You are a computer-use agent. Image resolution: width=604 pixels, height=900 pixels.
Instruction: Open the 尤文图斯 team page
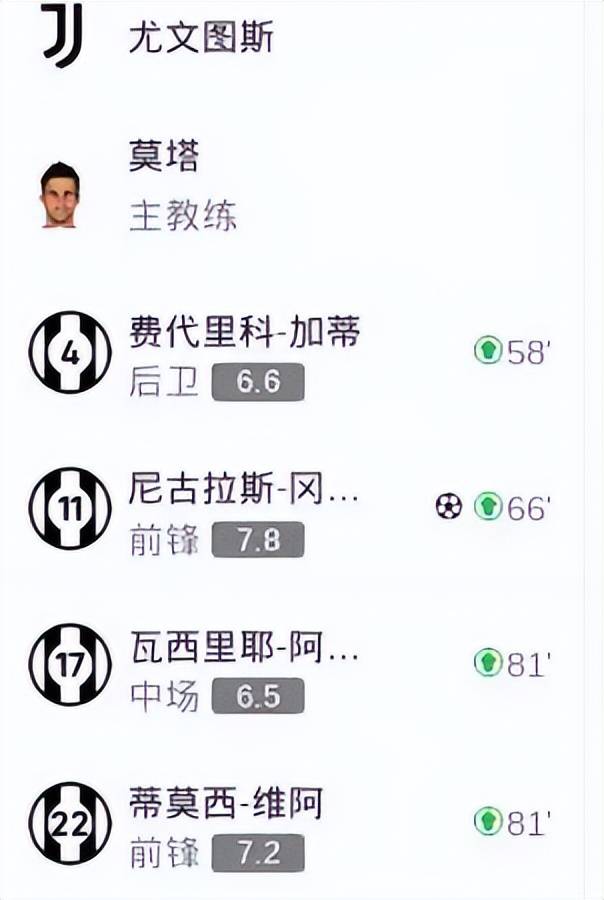point(200,37)
